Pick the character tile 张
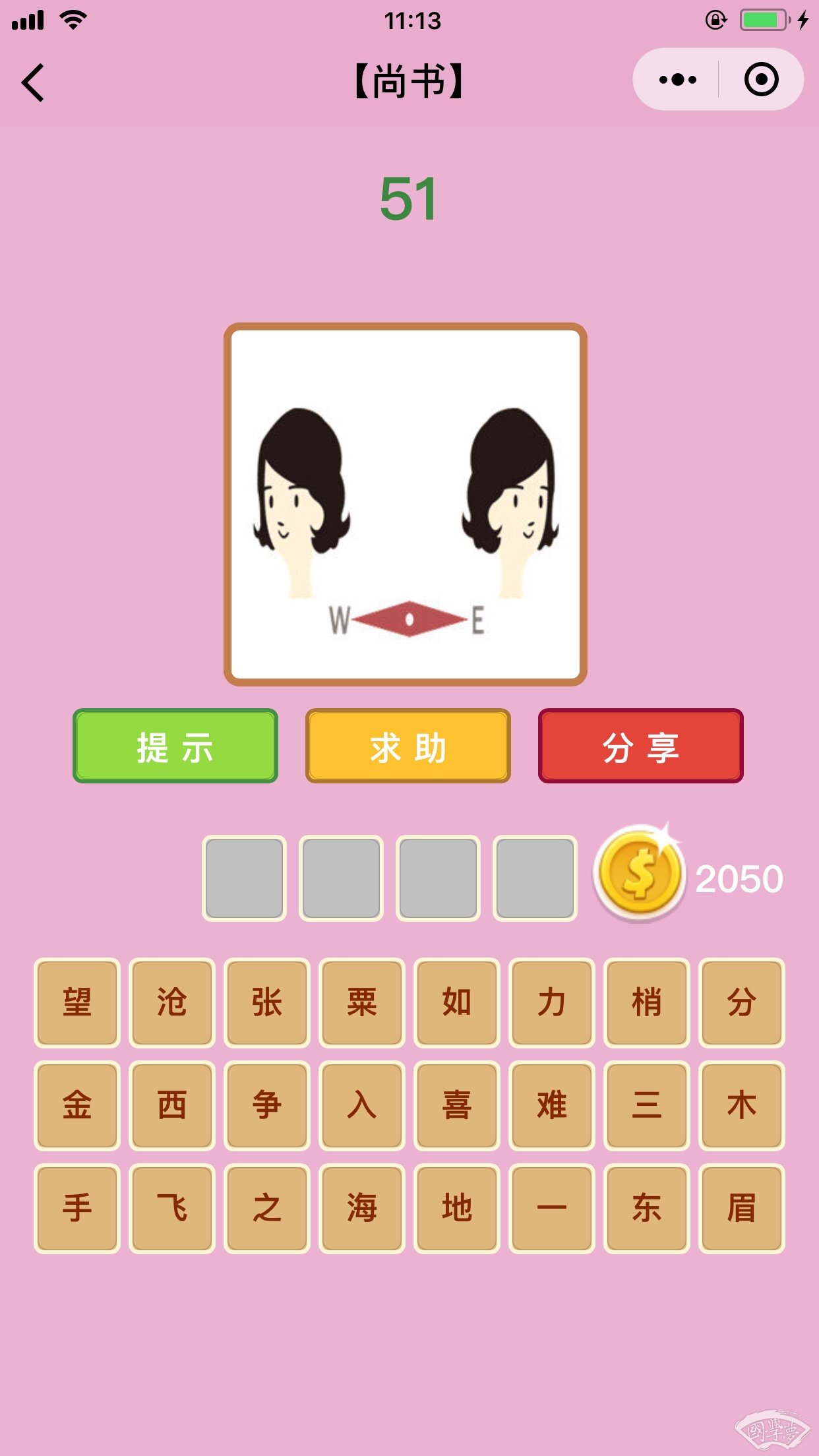The width and height of the screenshot is (819, 1456). click(266, 1002)
